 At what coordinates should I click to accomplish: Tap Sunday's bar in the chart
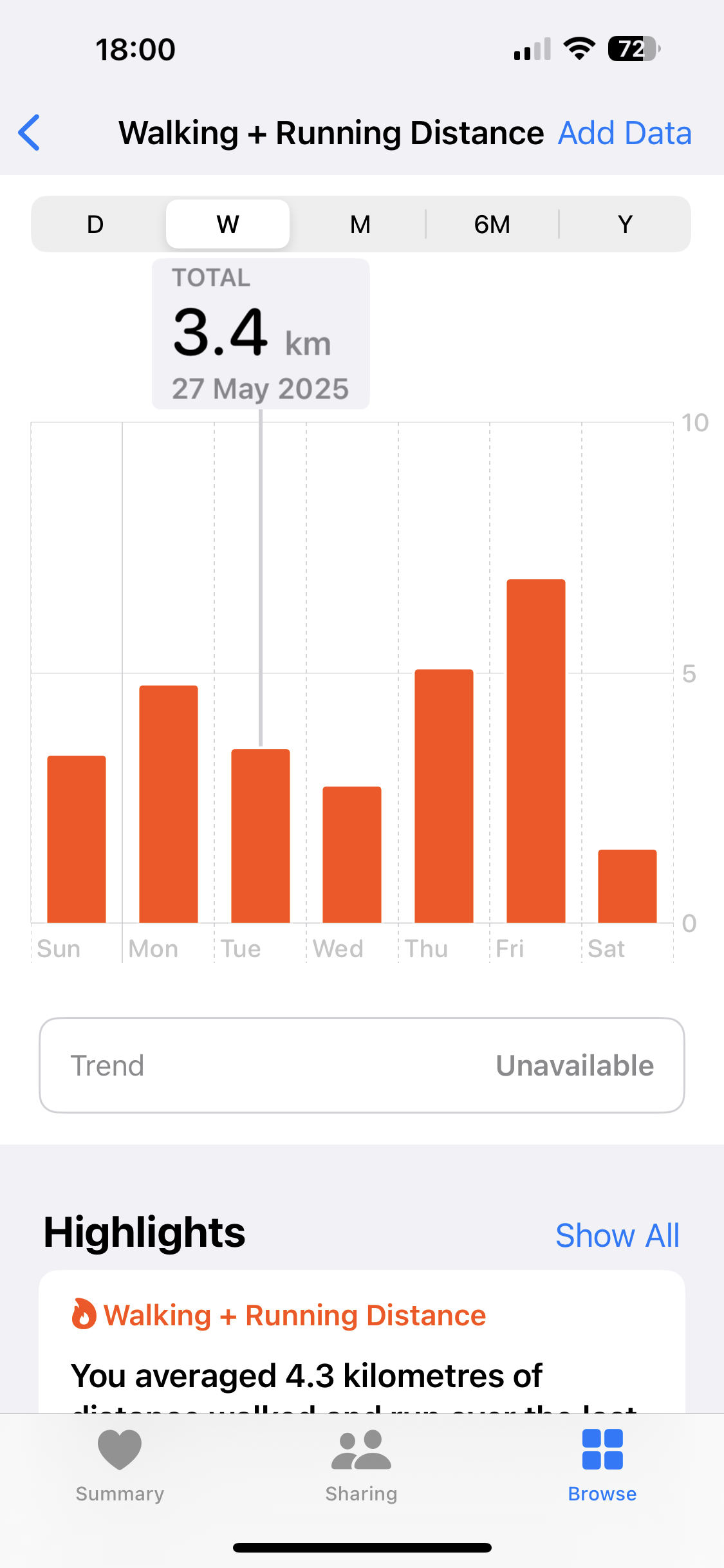click(x=77, y=839)
